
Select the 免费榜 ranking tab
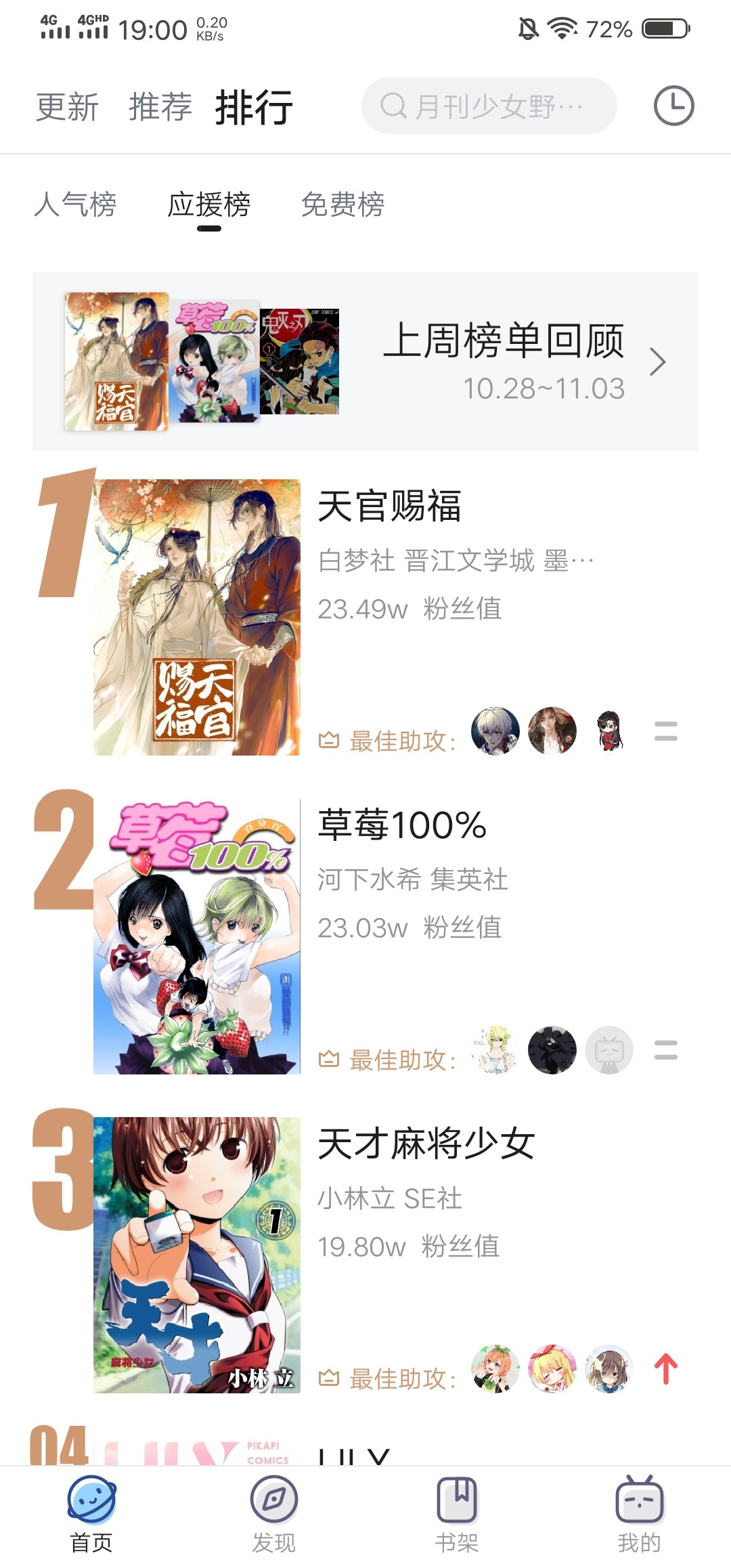tap(342, 204)
